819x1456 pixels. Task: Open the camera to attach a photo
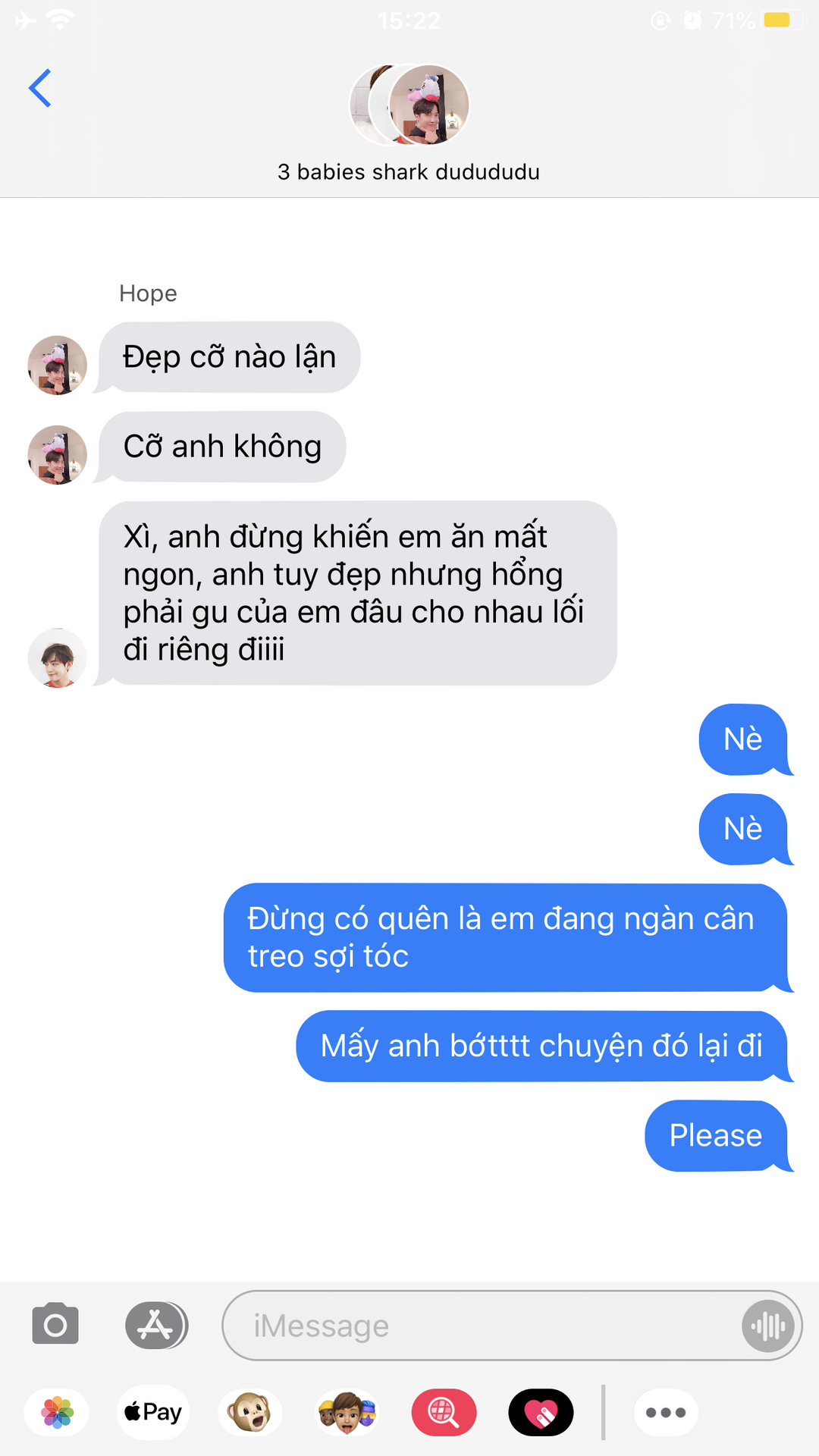(x=55, y=1324)
